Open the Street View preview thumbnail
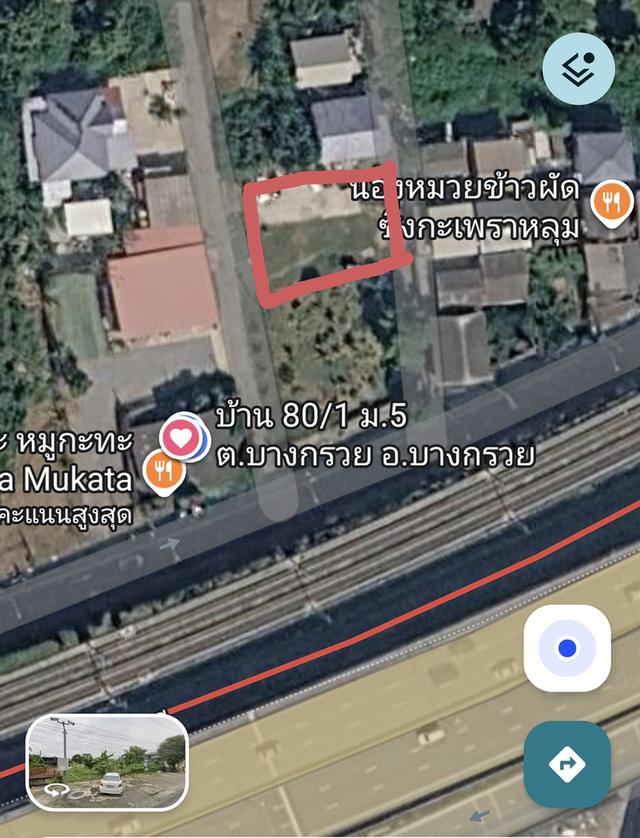The image size is (640, 838). tap(107, 762)
